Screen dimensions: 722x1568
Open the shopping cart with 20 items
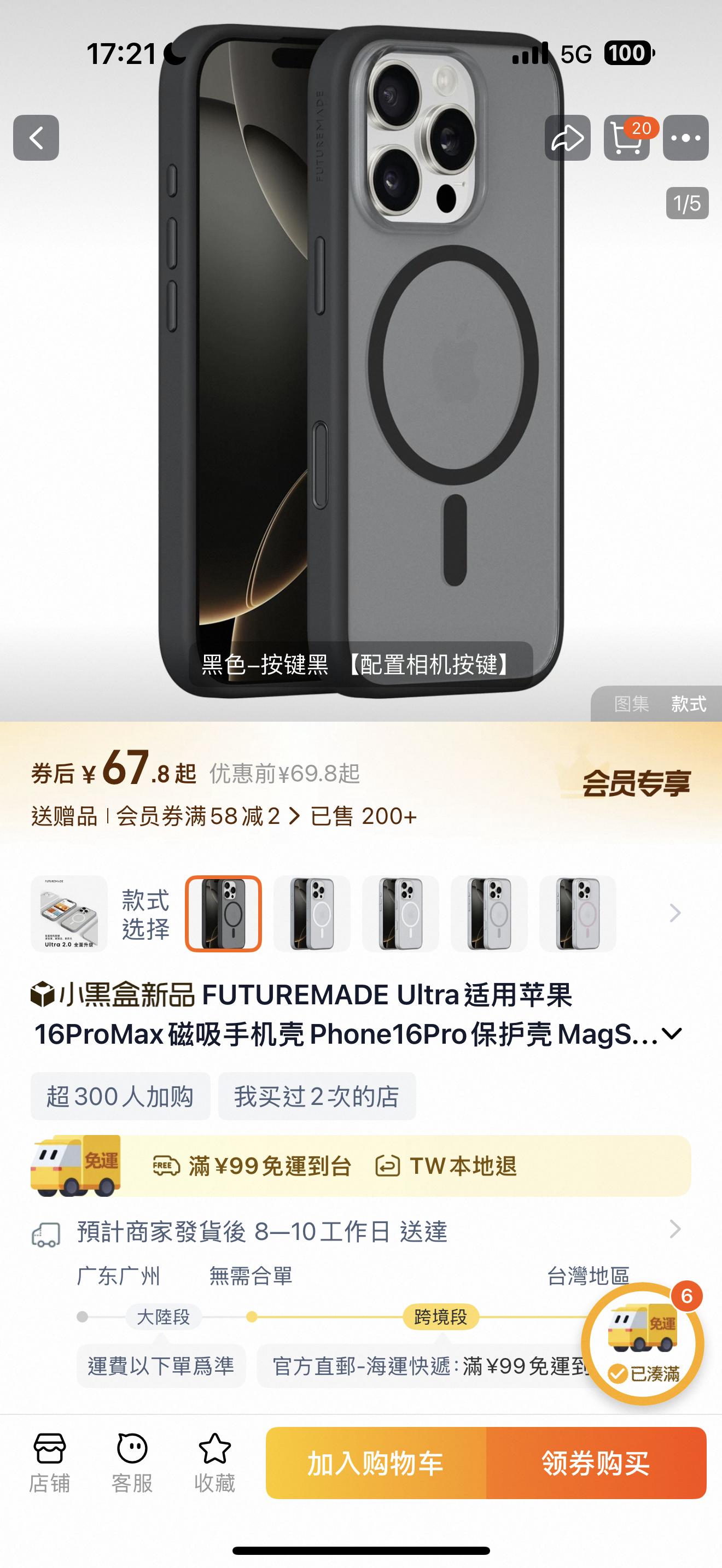(627, 138)
